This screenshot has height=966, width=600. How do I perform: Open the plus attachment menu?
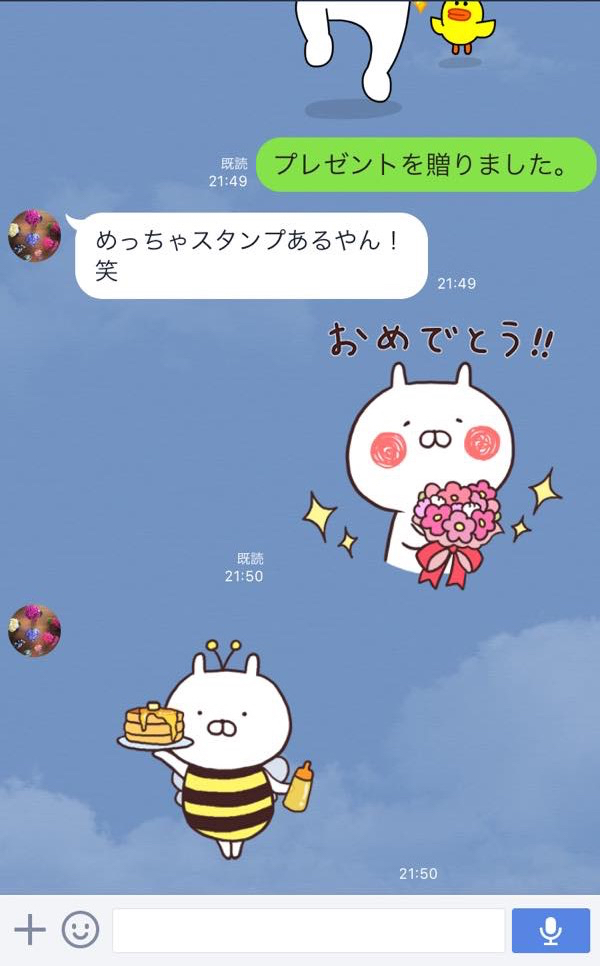point(30,929)
